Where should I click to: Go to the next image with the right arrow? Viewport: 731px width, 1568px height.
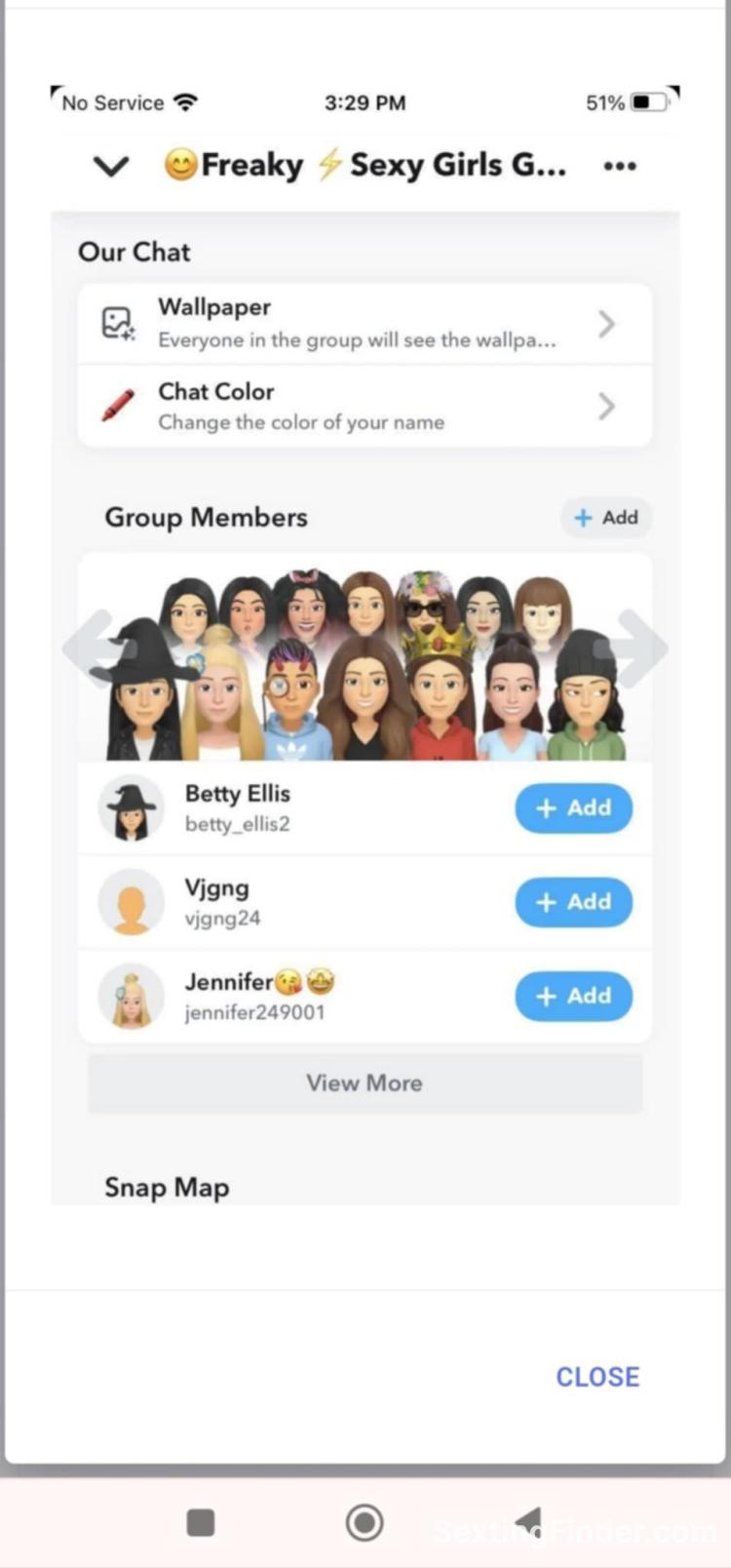point(639,647)
